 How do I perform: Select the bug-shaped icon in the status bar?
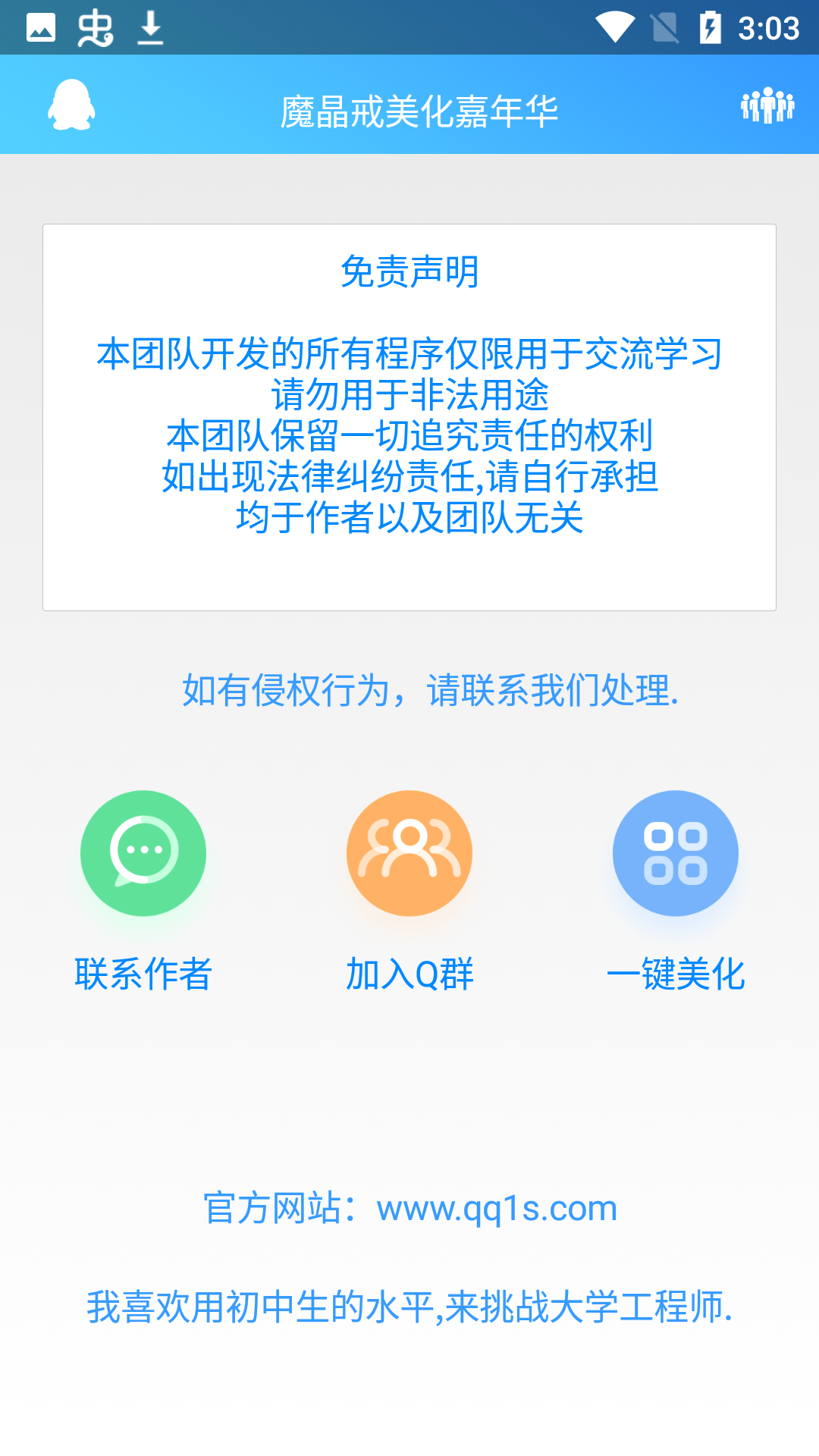(95, 28)
